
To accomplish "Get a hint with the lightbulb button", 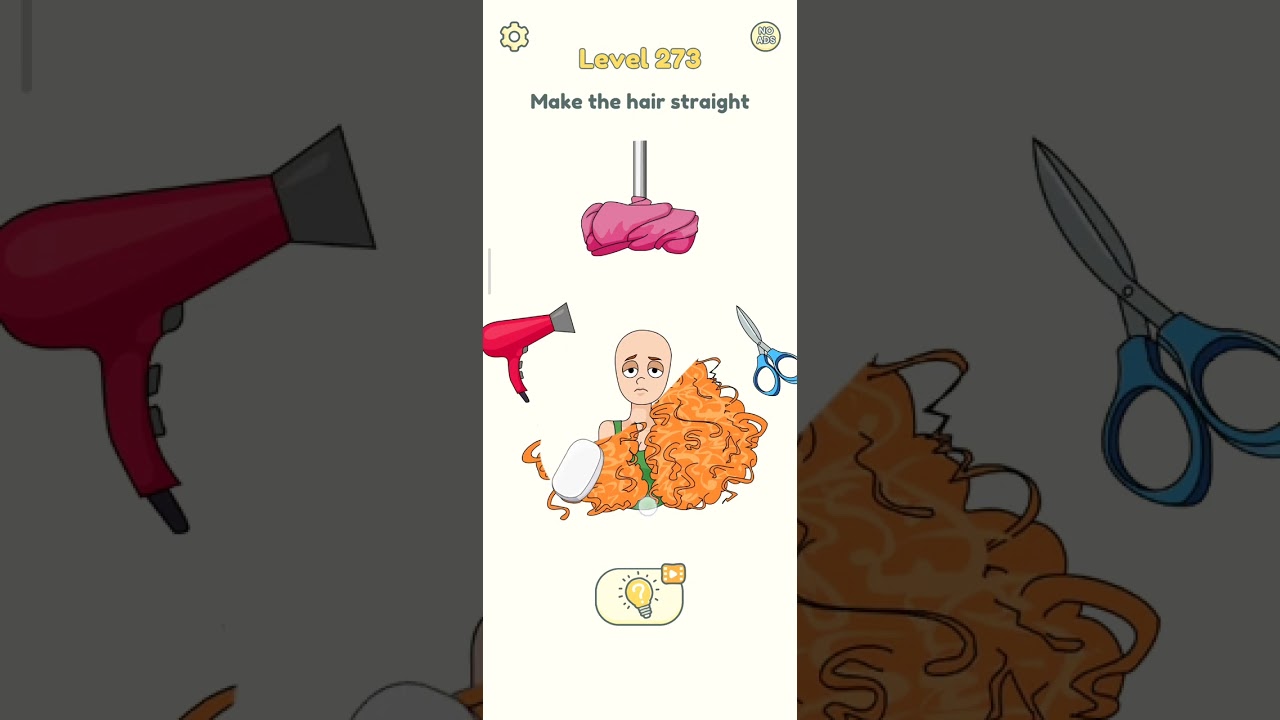I will [639, 597].
